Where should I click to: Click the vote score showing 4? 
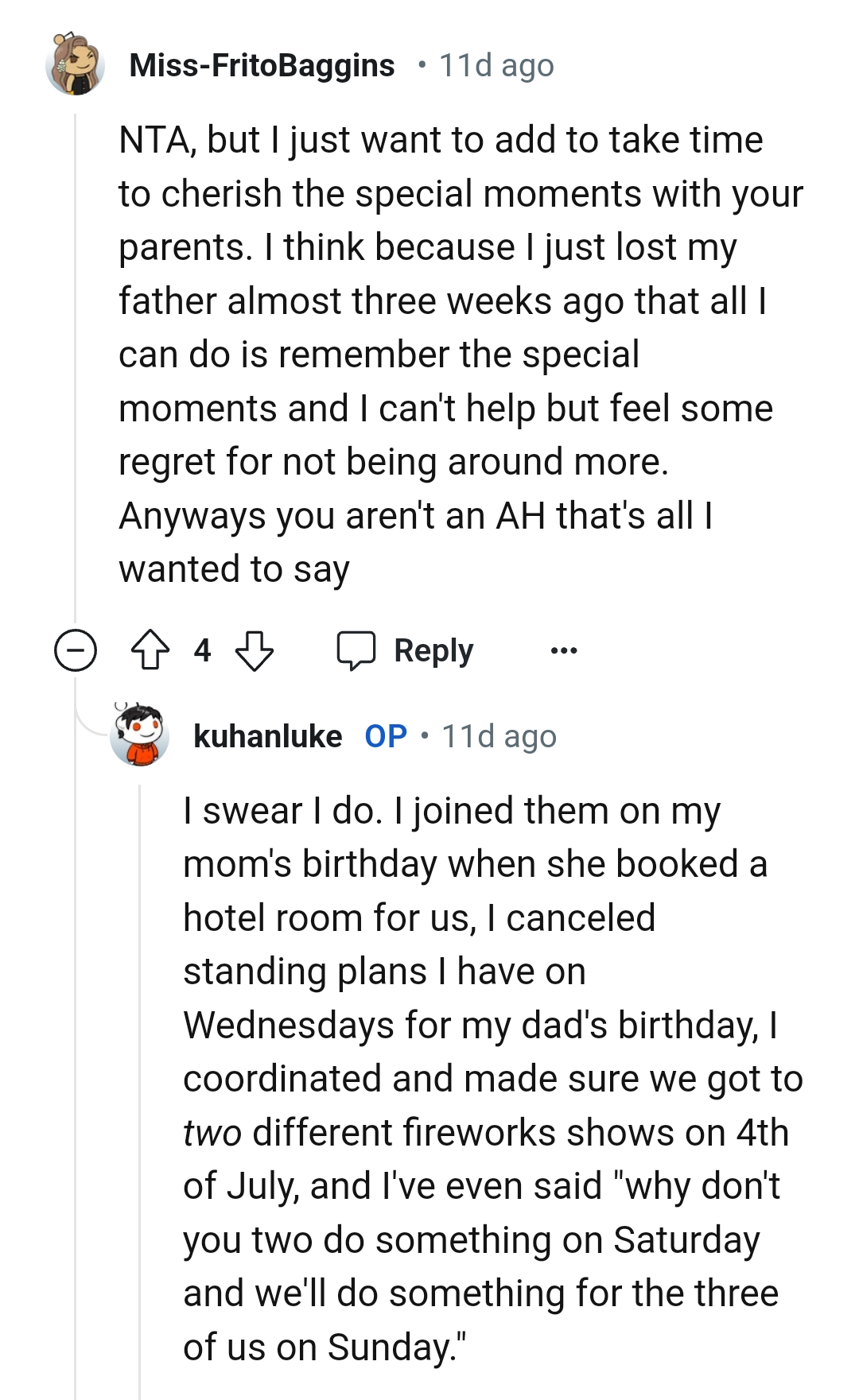pos(202,650)
